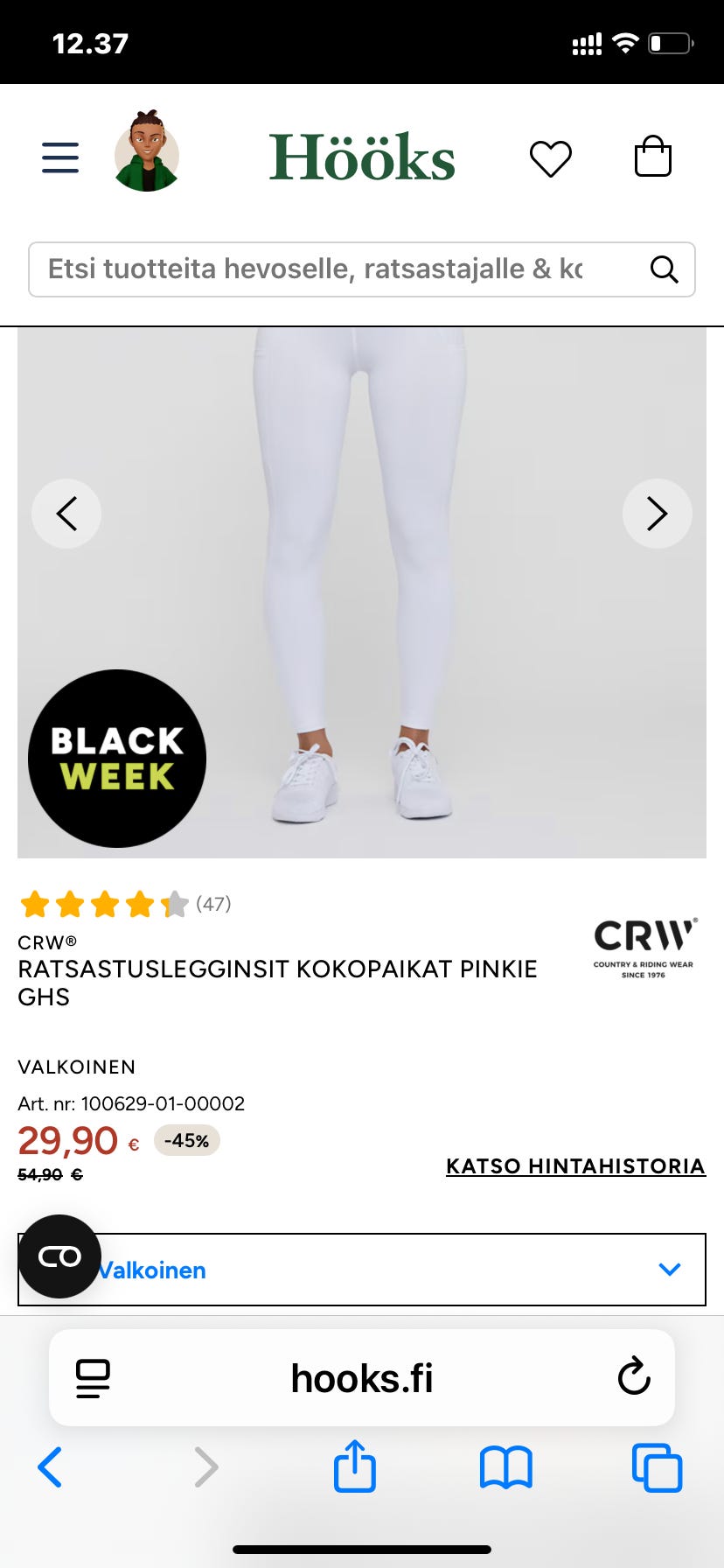Viewport: 724px width, 1568px height.
Task: Tap the magnifier search icon
Action: click(x=665, y=269)
